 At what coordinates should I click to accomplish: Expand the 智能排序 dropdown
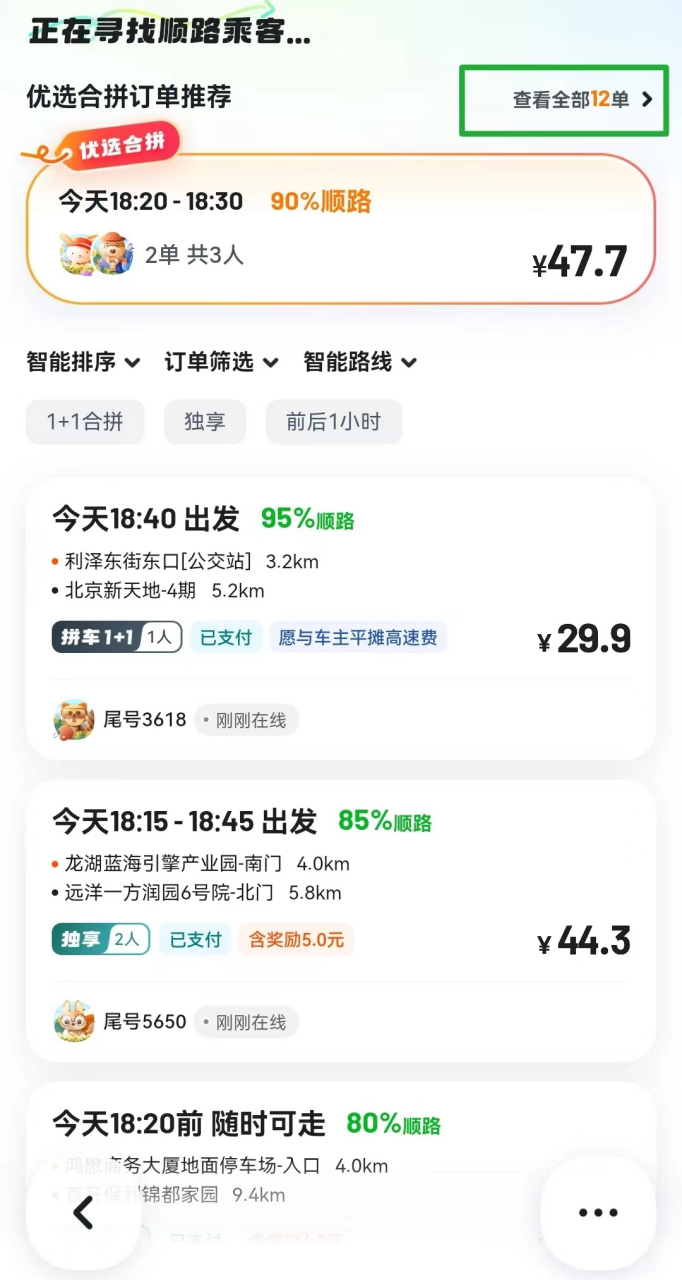(x=83, y=362)
